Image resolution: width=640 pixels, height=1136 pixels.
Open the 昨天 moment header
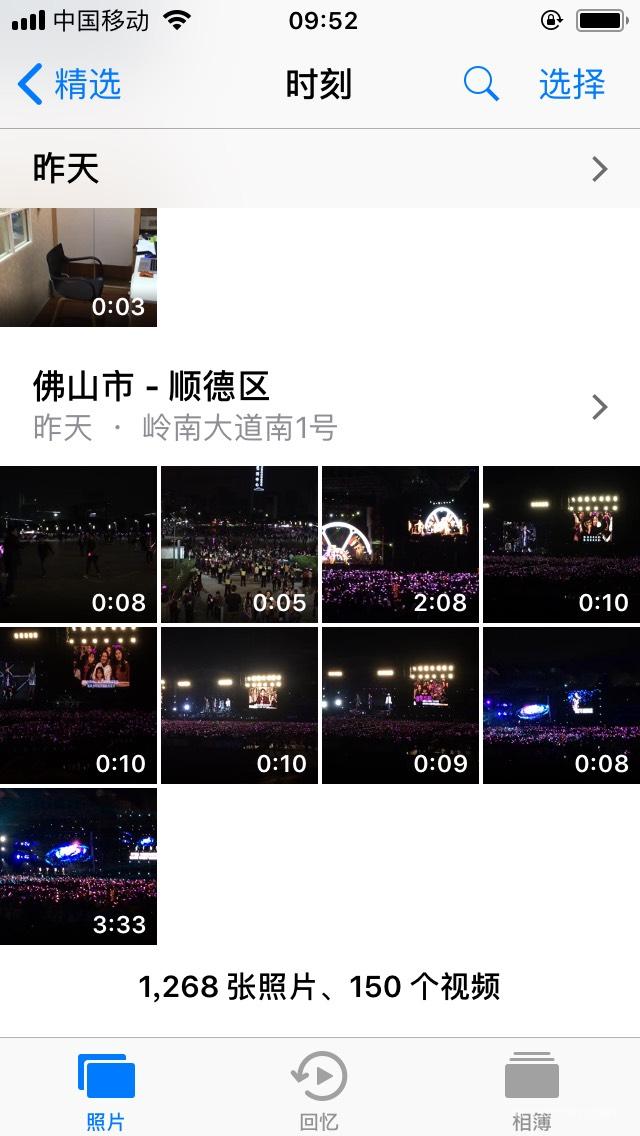click(320, 168)
